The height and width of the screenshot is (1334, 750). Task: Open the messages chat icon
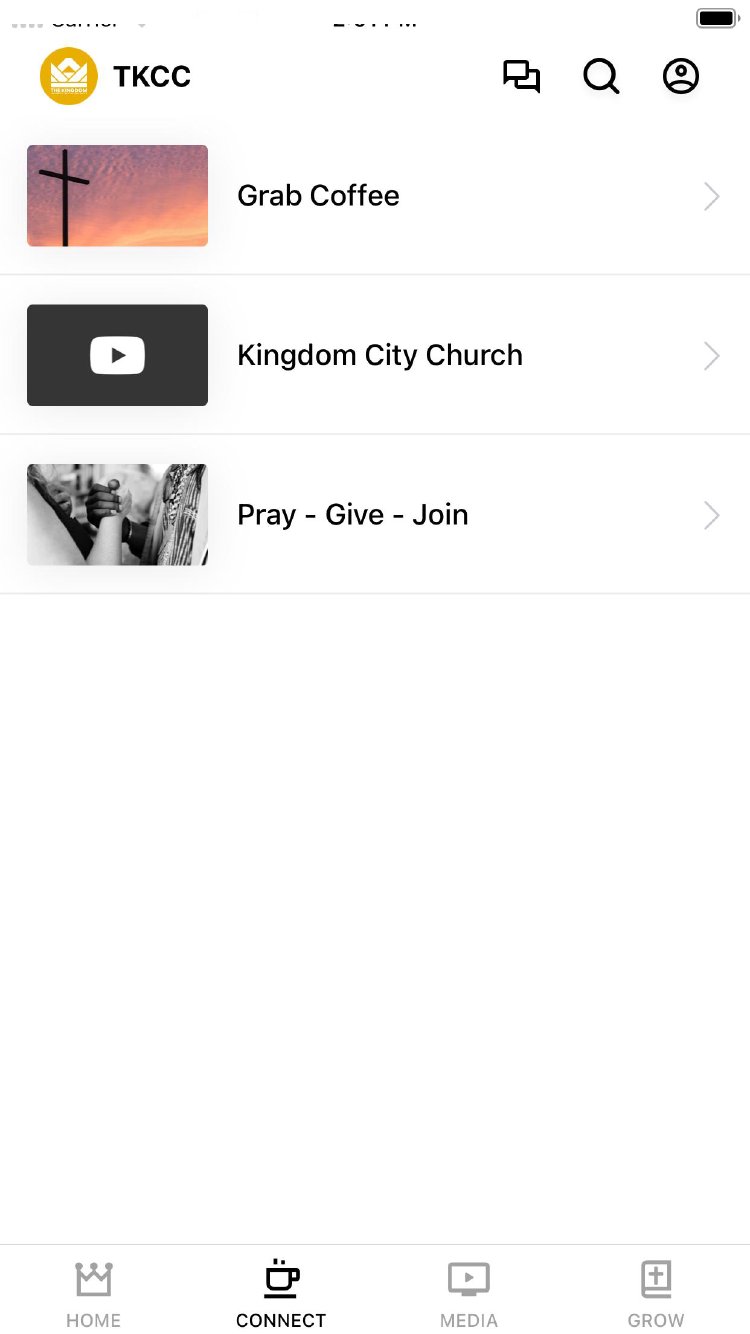click(x=521, y=77)
